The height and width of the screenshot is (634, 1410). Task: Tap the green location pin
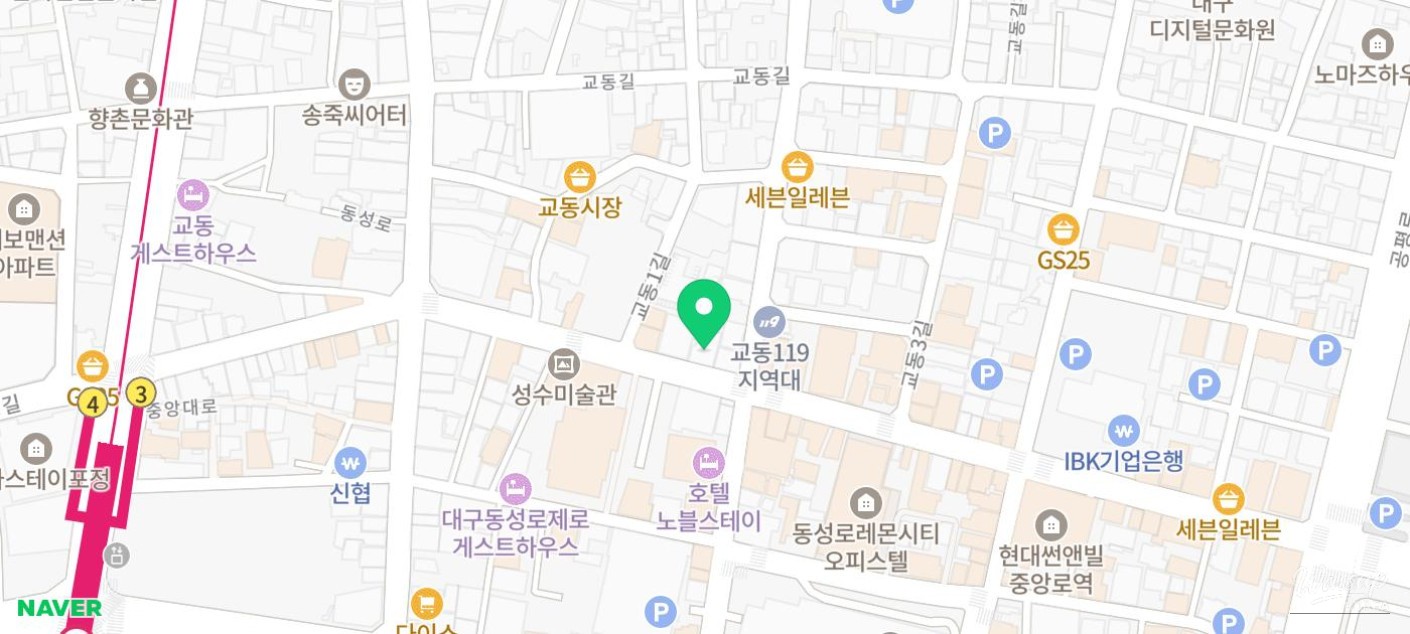point(704,308)
